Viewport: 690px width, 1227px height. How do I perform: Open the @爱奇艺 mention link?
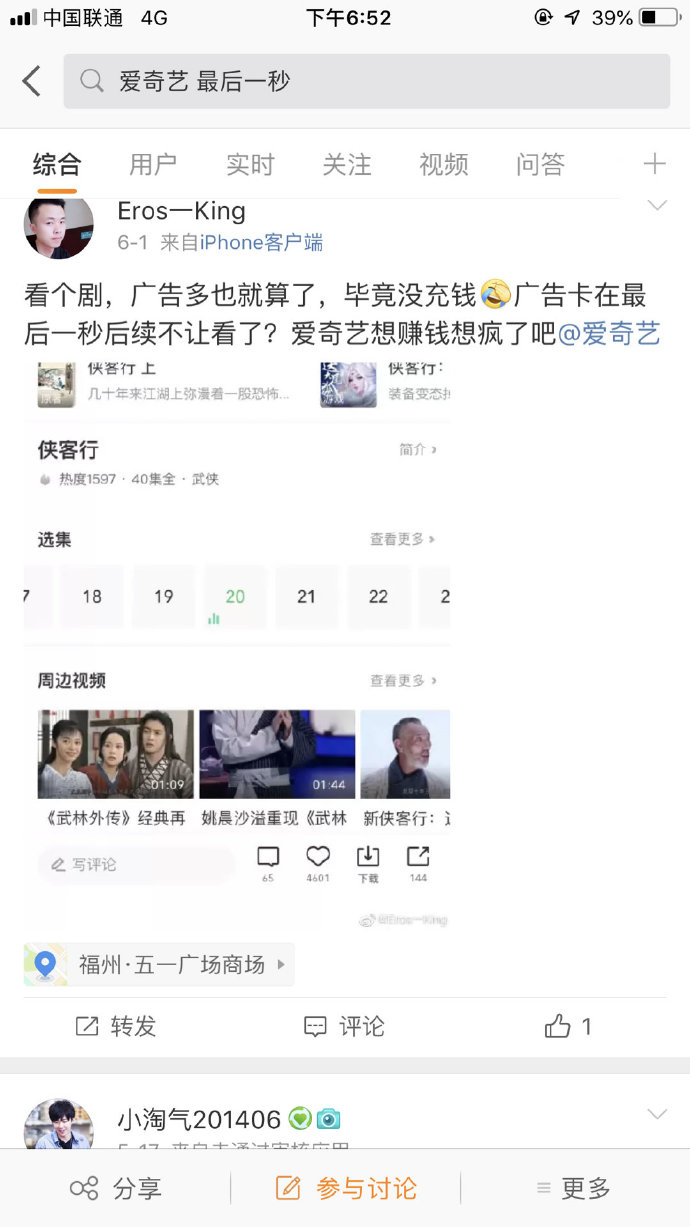[609, 333]
